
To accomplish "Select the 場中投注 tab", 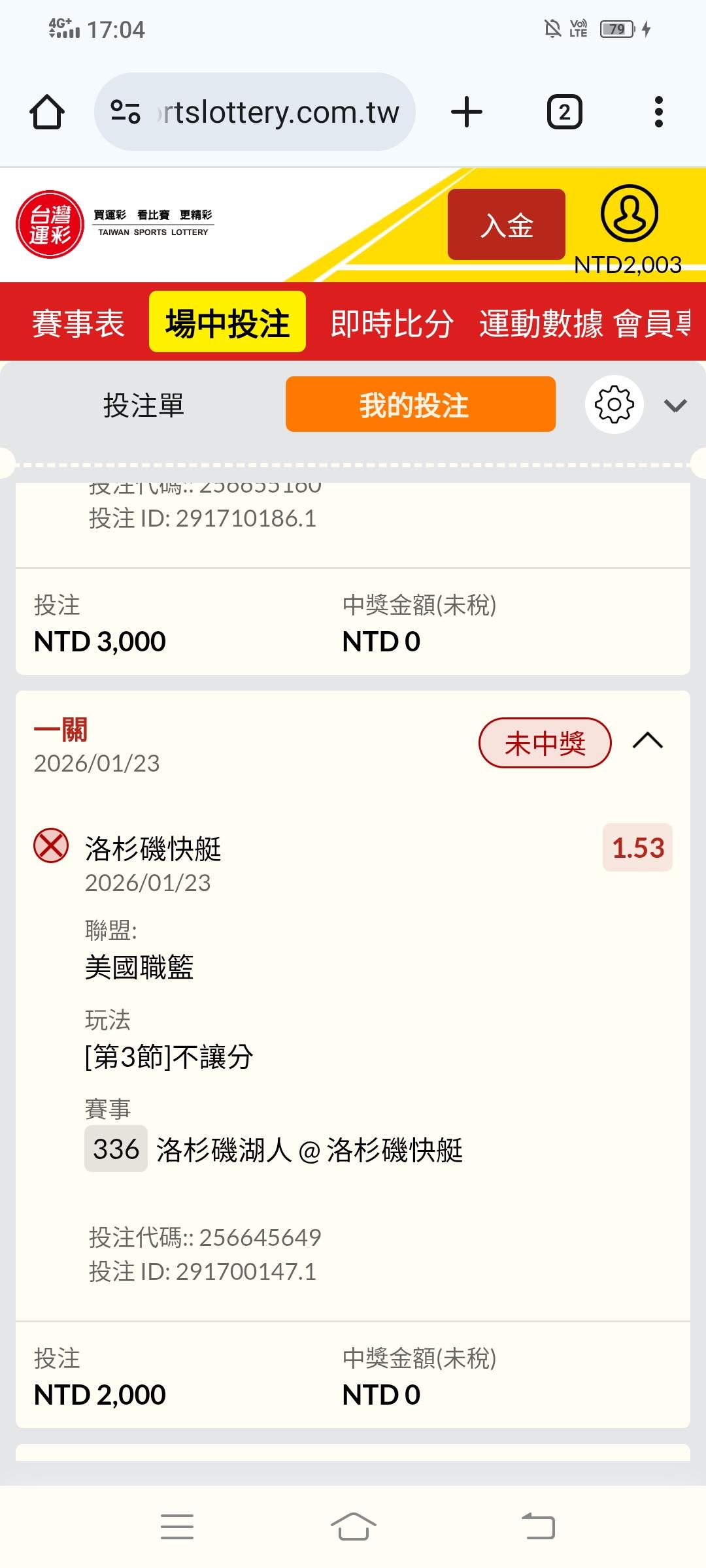I will click(x=227, y=323).
